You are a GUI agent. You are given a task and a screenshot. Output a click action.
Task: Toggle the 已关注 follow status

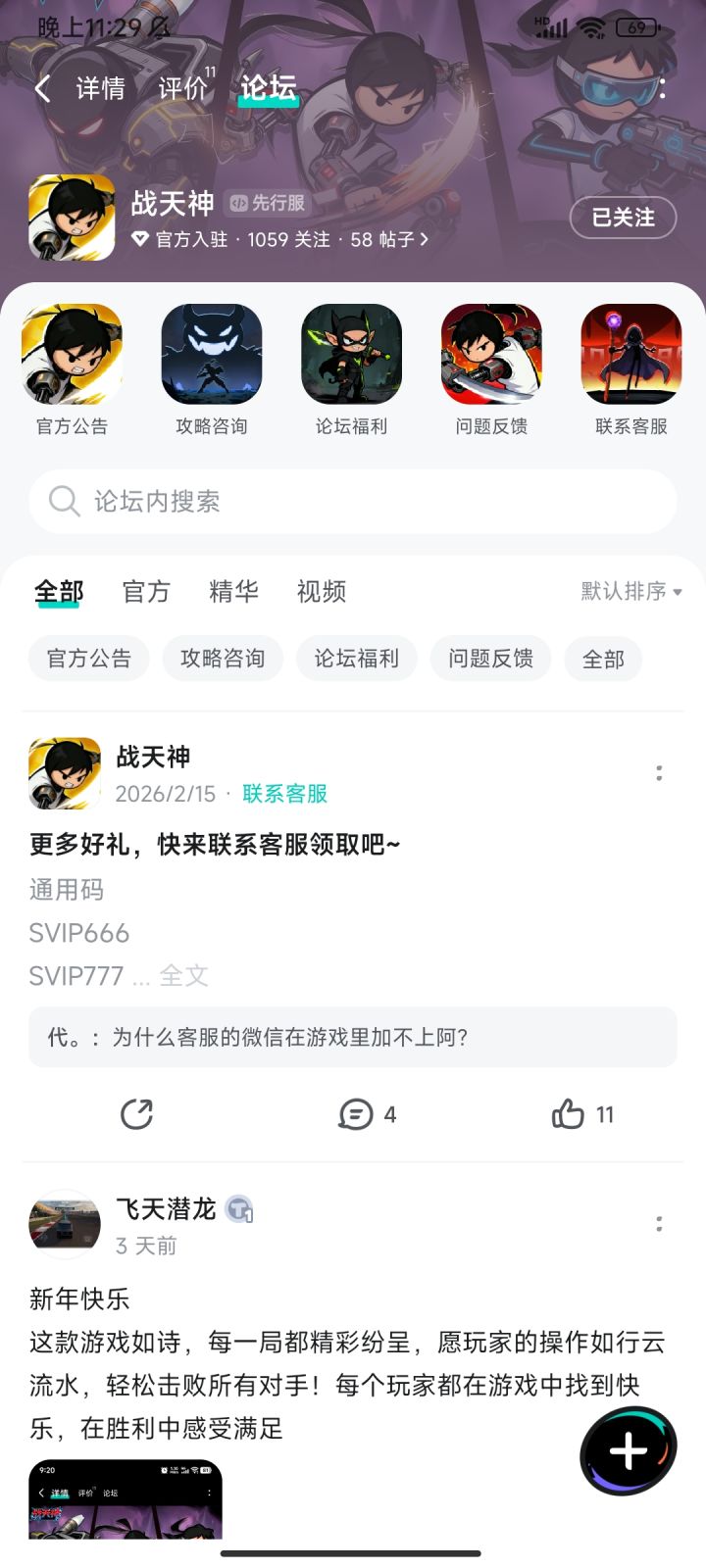[625, 219]
